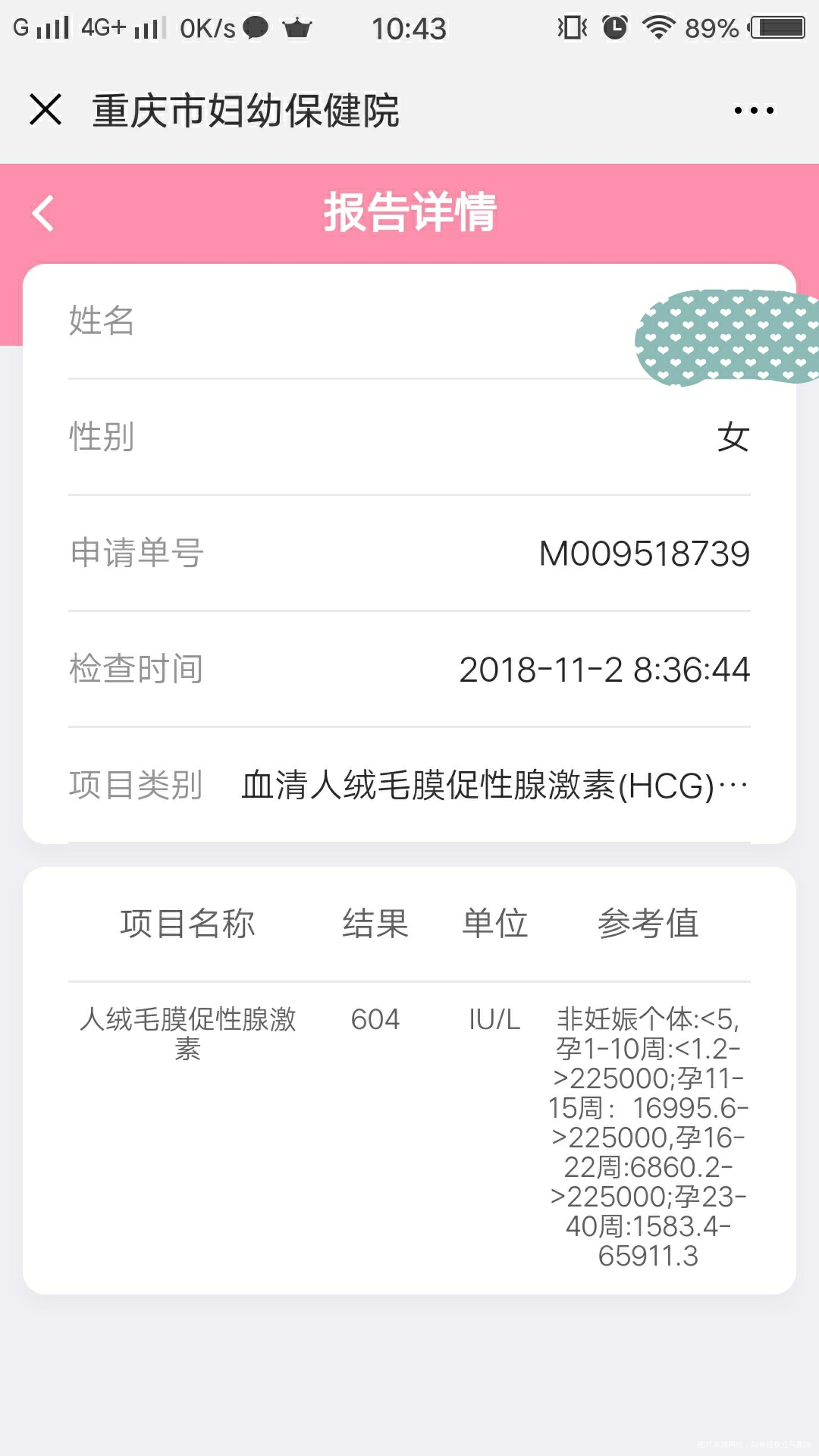Tap the X to close the page
Screen dimensions: 819x1456
[x=45, y=110]
